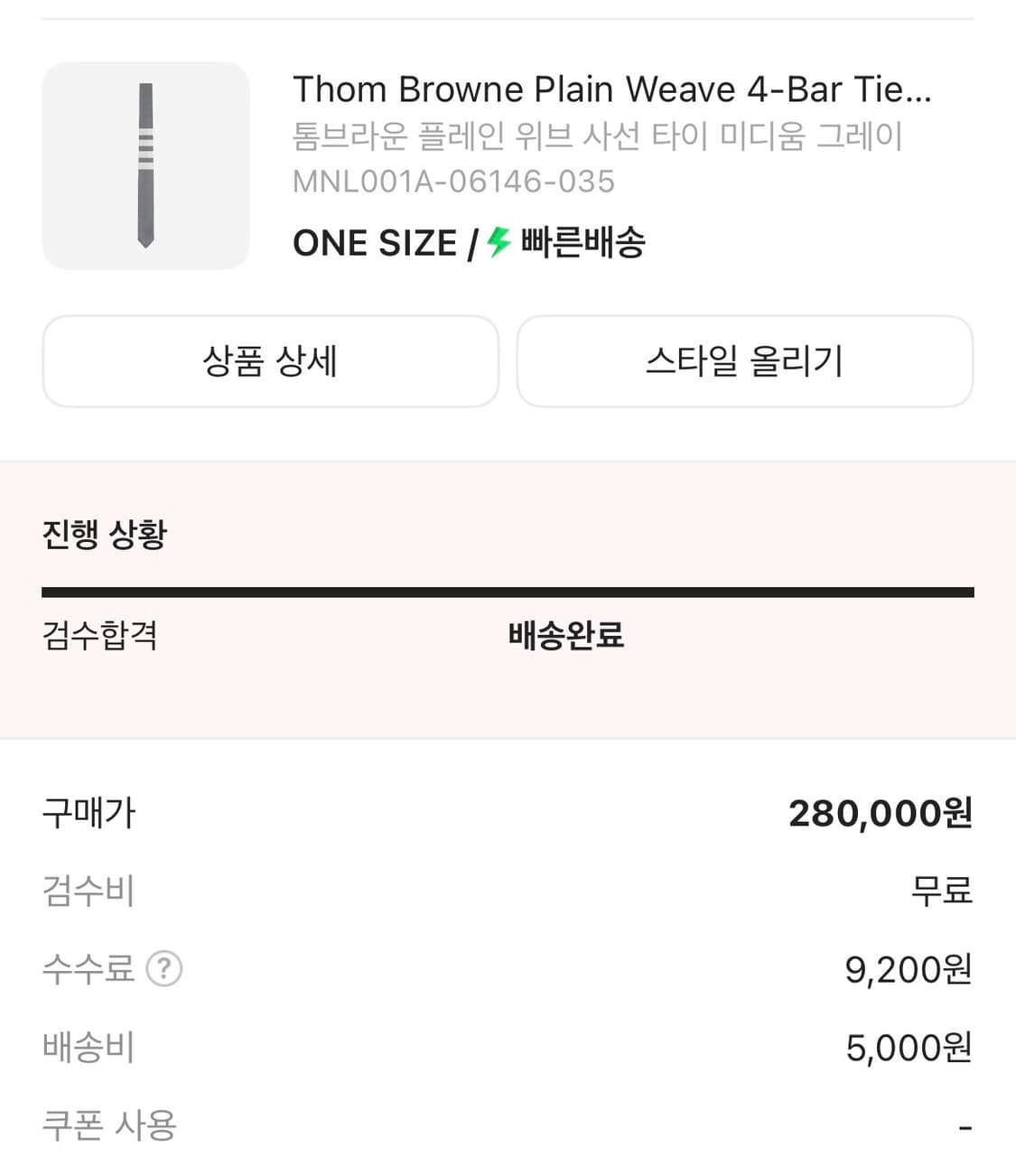This screenshot has width=1016, height=1176.
Task: Click the progress bar under 진행 상황
Action: (x=508, y=591)
